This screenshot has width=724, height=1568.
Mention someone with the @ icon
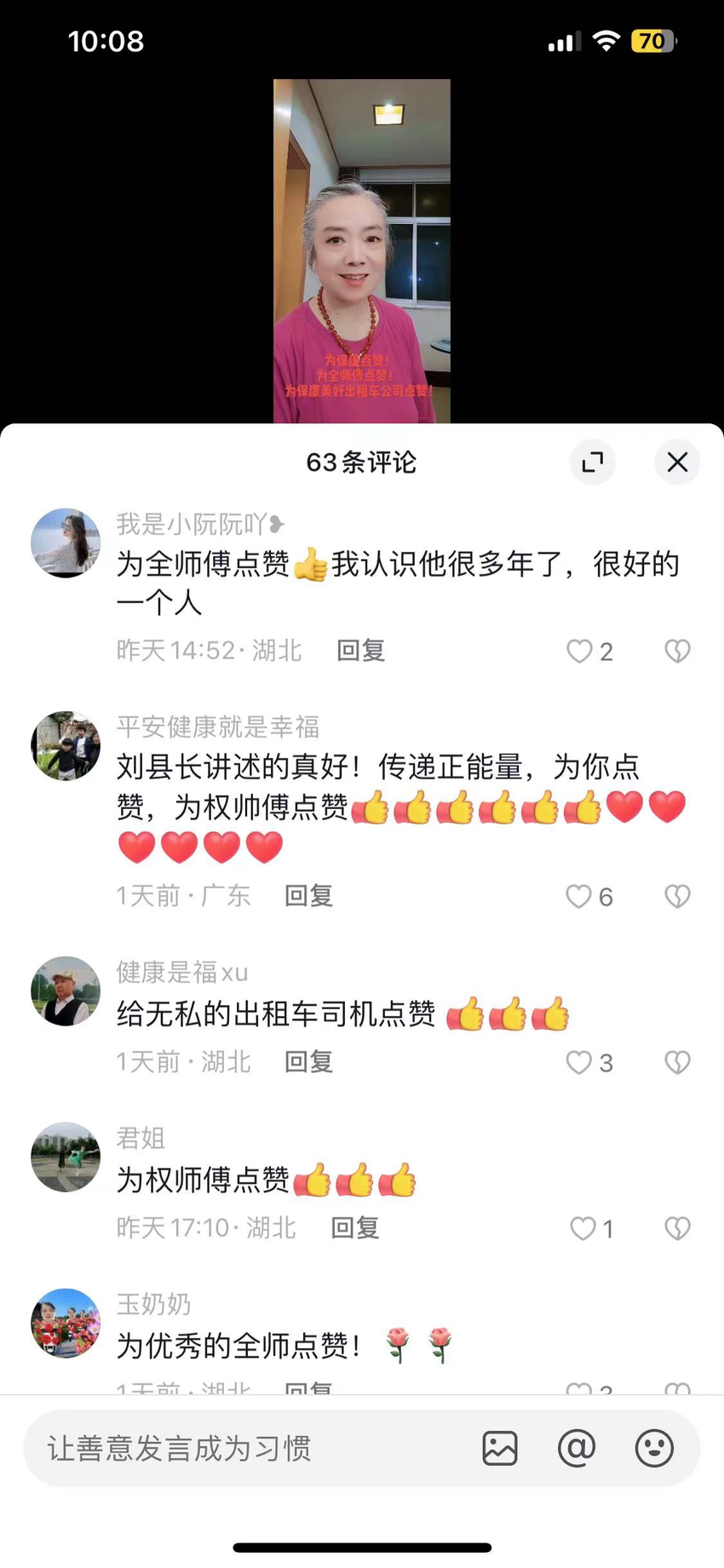[577, 1448]
